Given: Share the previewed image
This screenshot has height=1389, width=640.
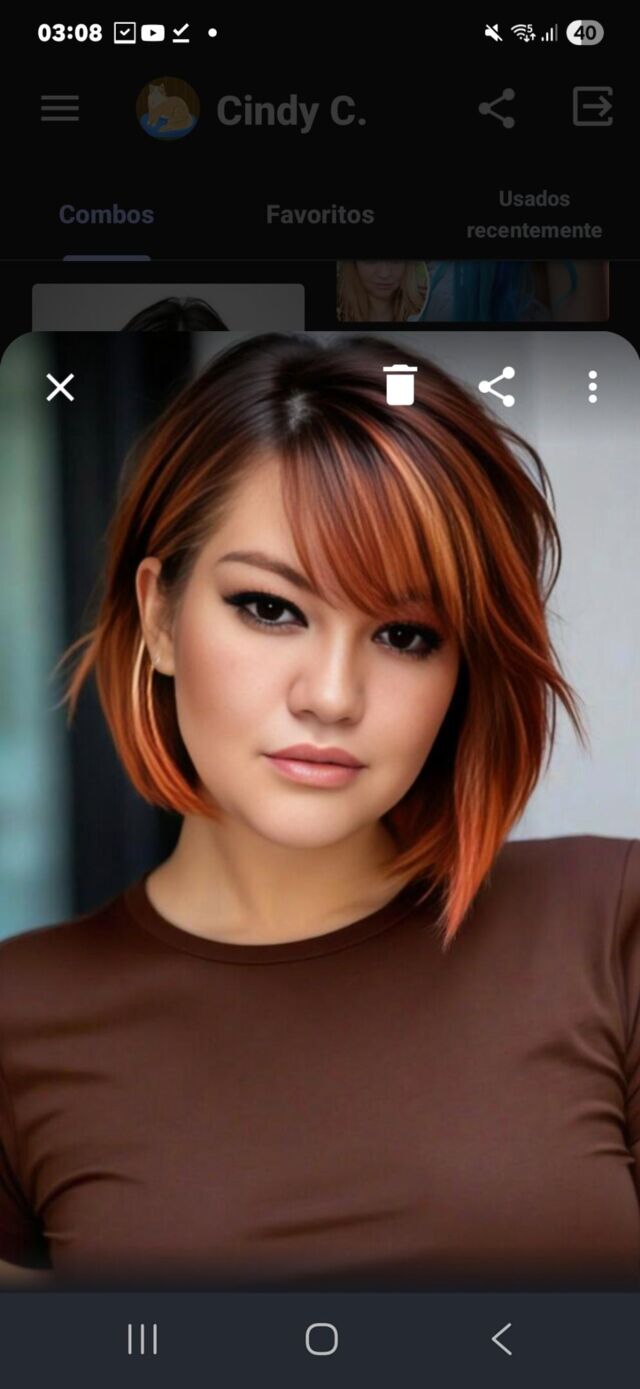Looking at the screenshot, I should pyautogui.click(x=496, y=387).
